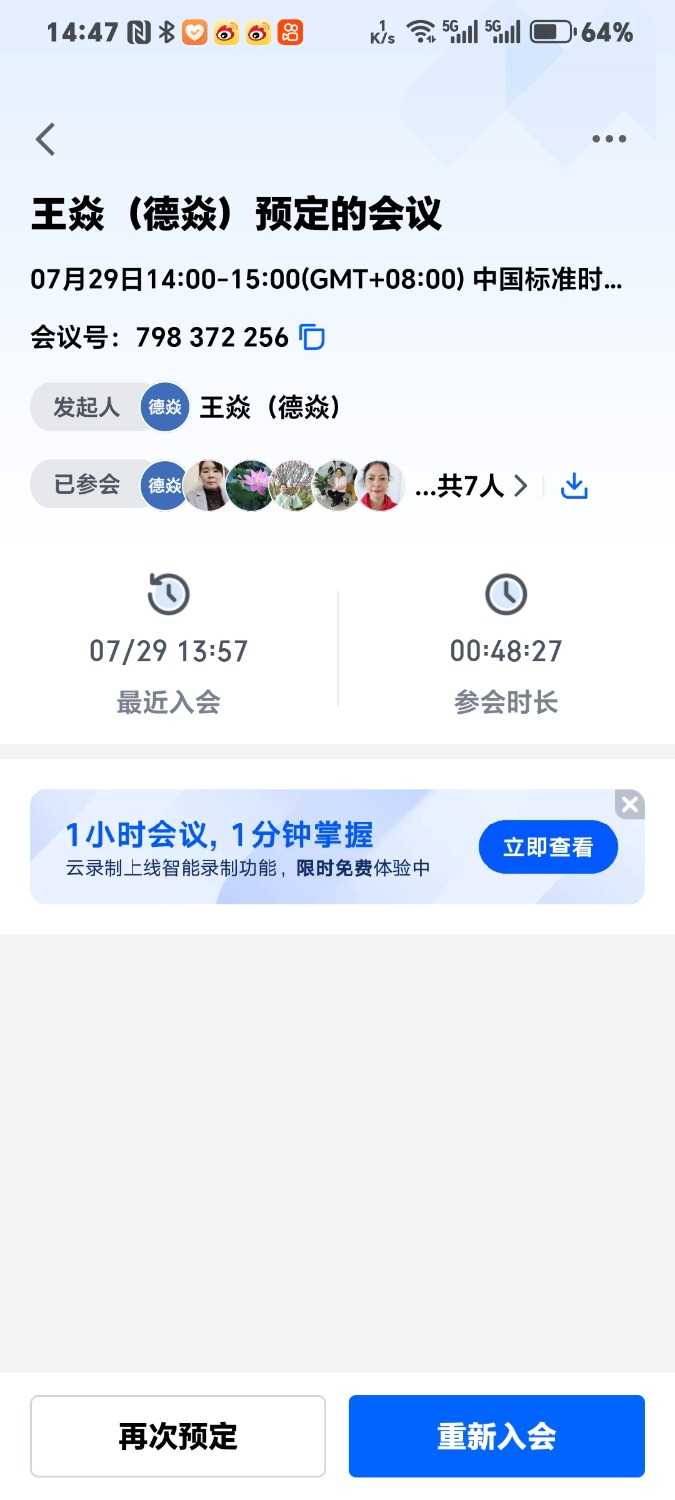Dismiss the smart recording banner
This screenshot has height=1500, width=675.
click(629, 804)
